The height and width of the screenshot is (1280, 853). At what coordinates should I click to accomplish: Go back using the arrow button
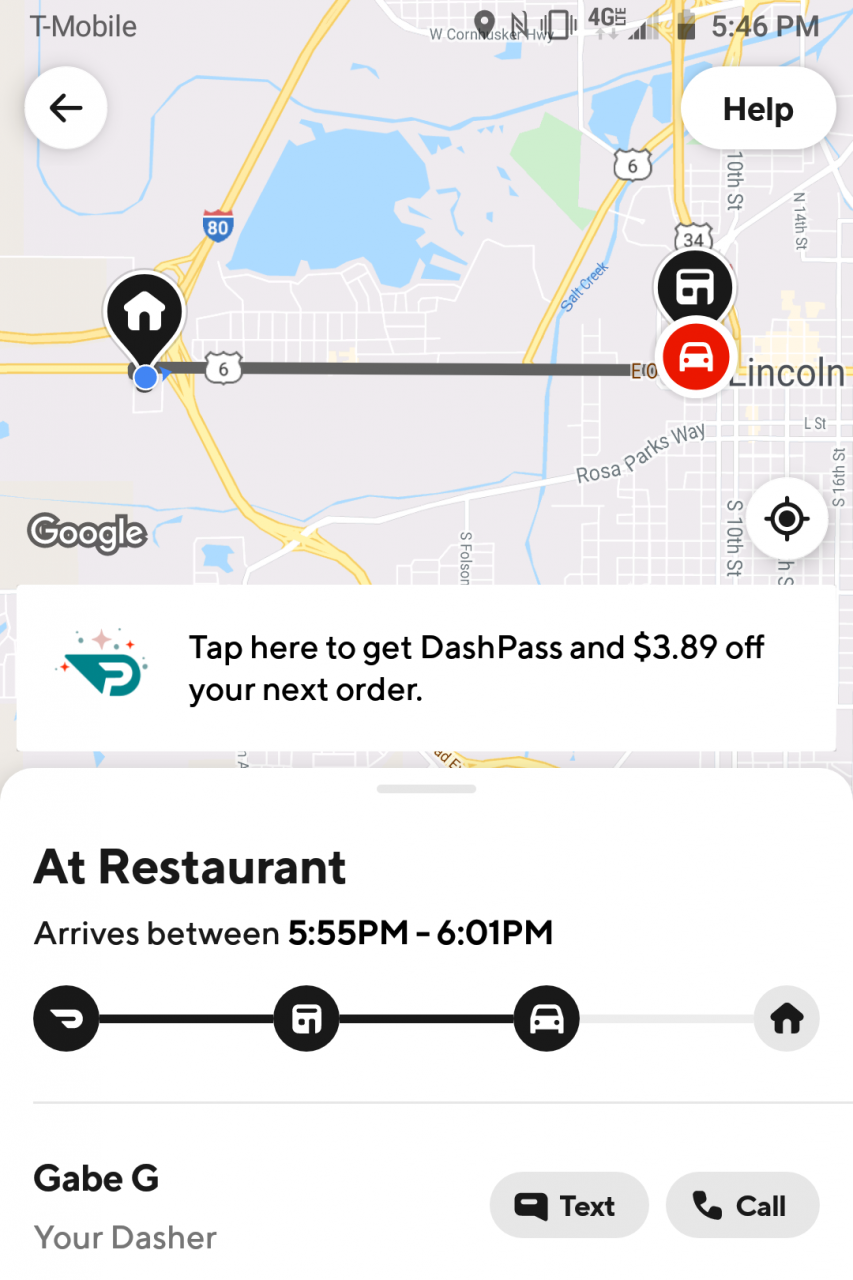click(66, 108)
